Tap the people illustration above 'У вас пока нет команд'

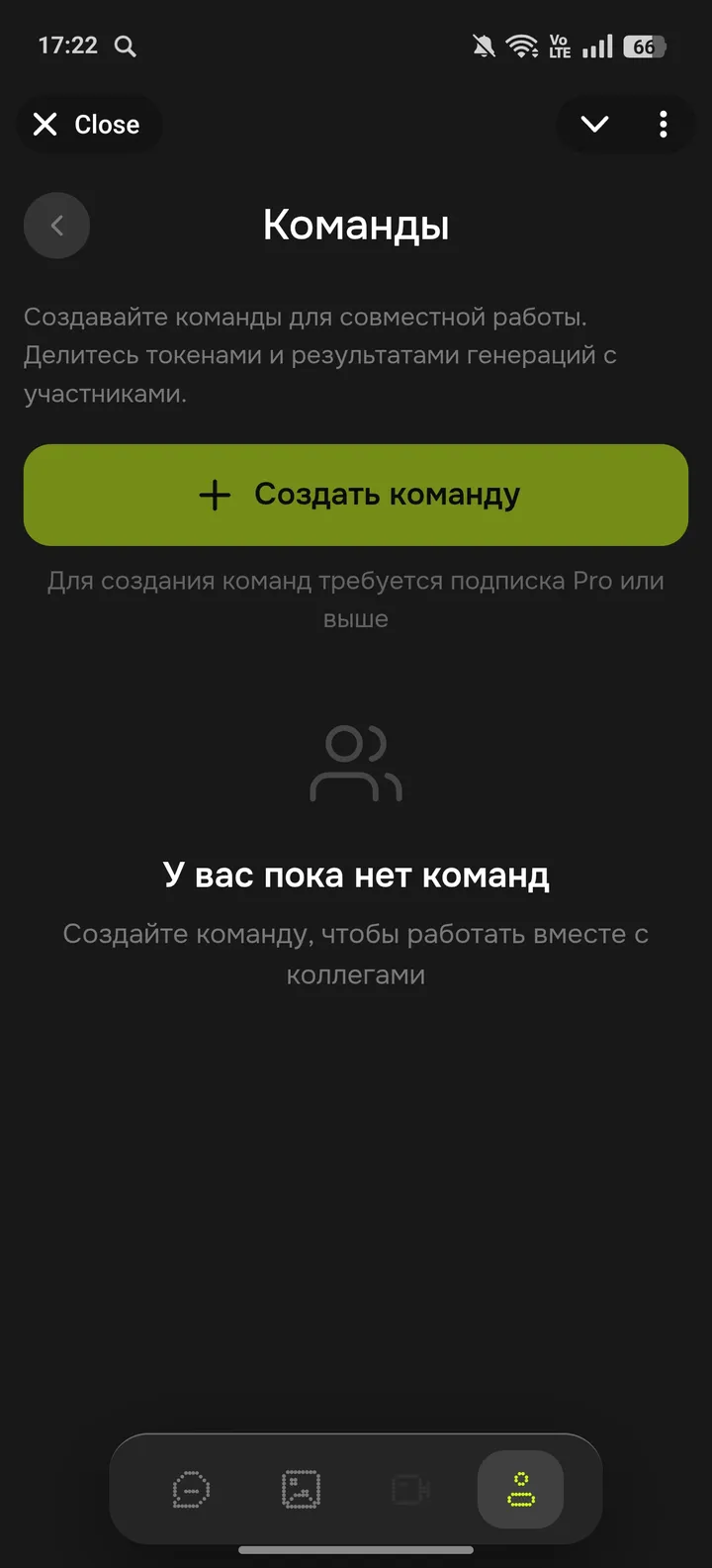[x=356, y=762]
